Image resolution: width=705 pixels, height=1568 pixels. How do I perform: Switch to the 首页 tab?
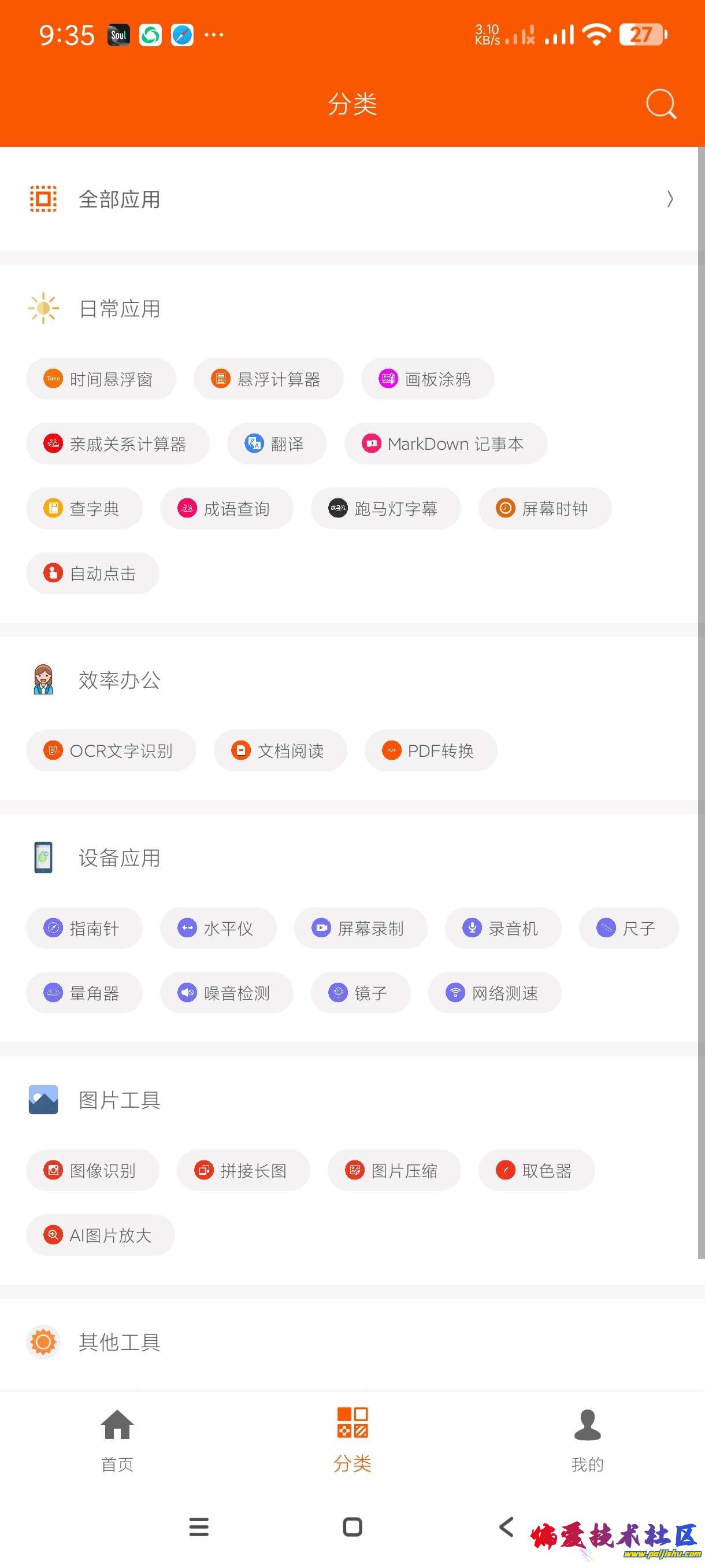[x=117, y=1440]
